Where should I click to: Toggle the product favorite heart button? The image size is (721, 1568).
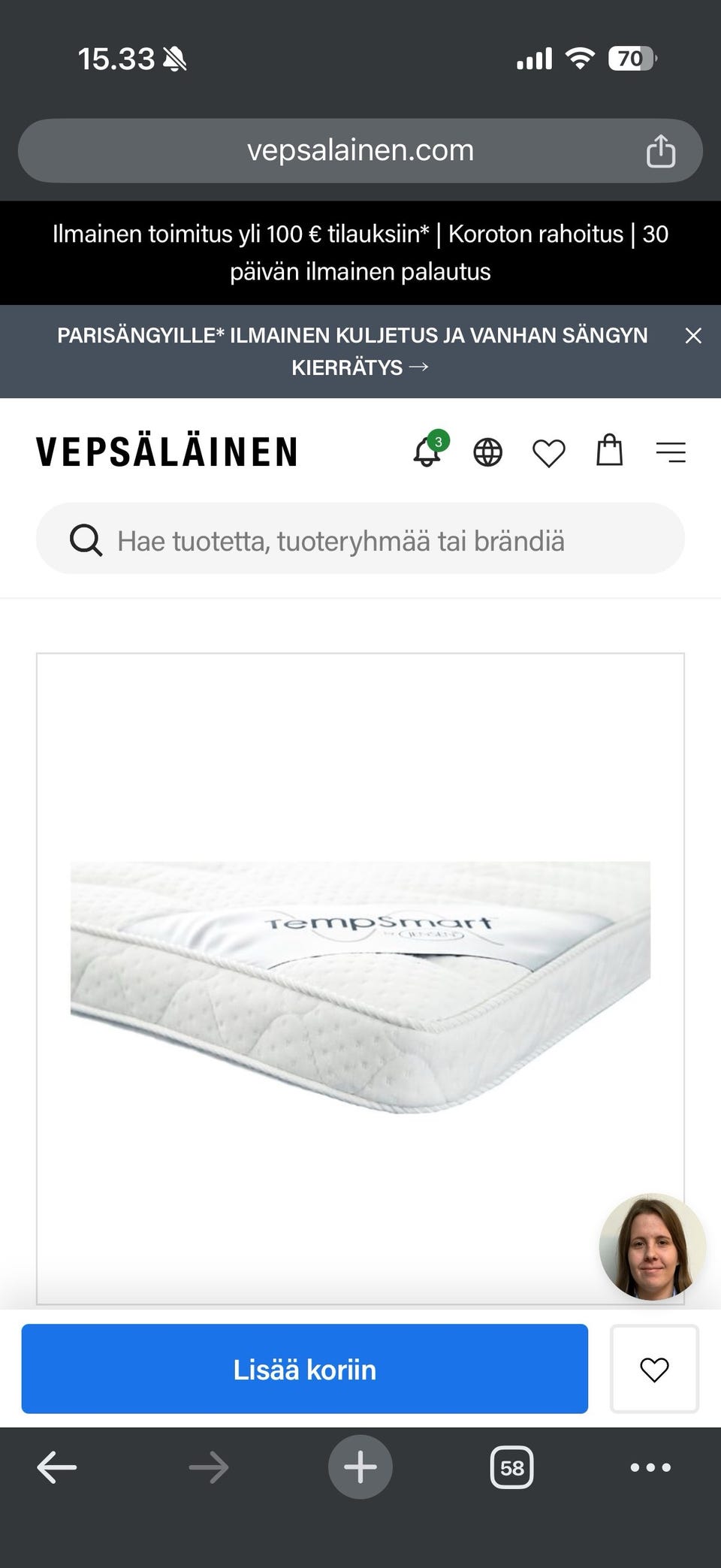tap(654, 1369)
